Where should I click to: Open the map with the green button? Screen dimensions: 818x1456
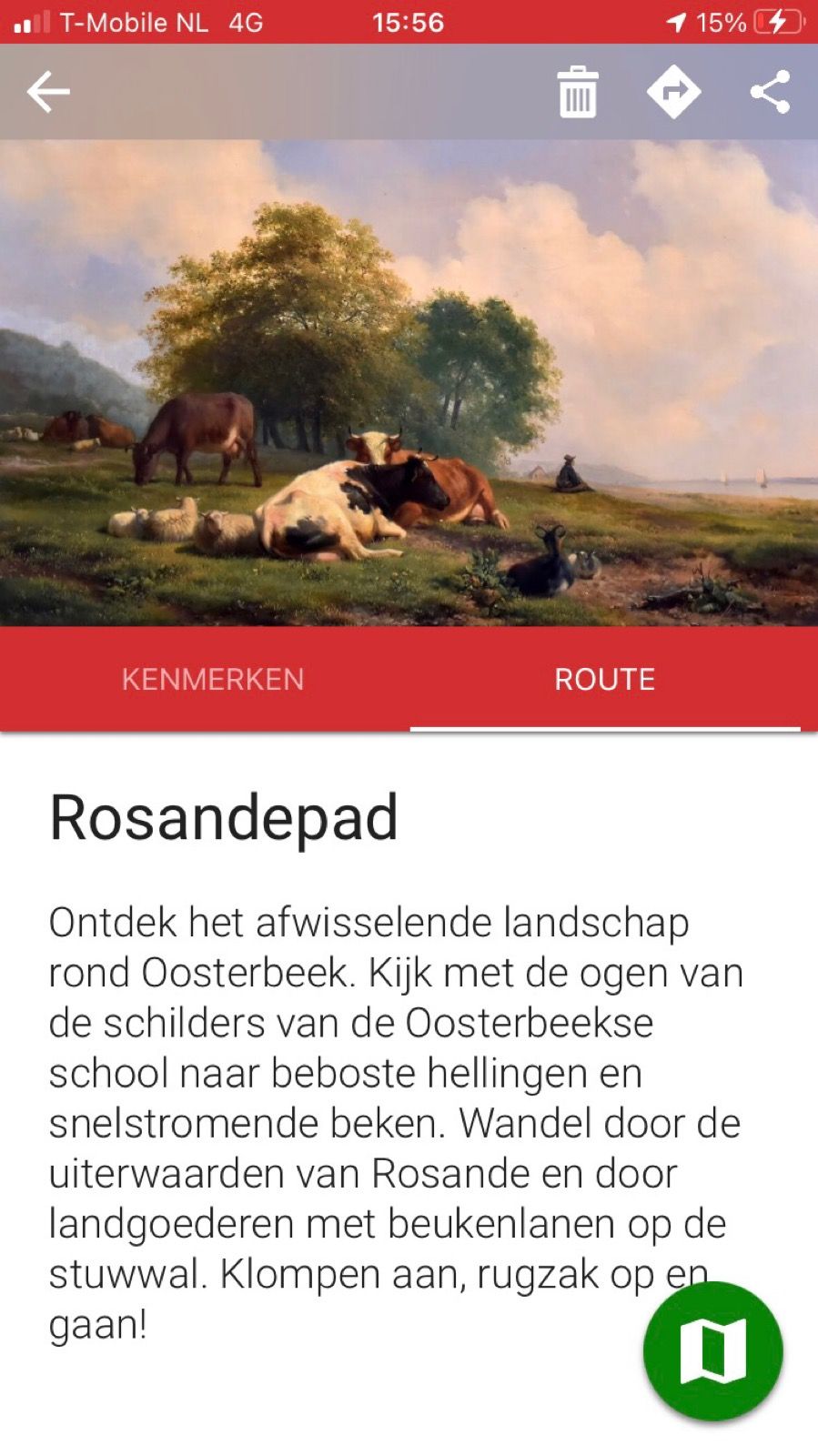pos(712,1350)
